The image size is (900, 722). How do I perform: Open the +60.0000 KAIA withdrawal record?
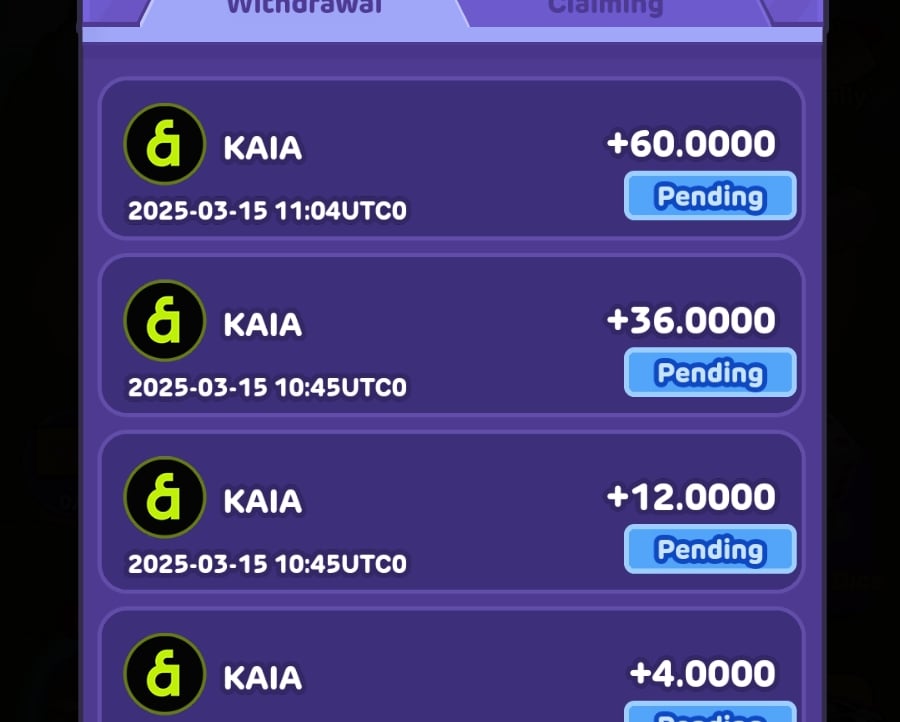[x=452, y=158]
